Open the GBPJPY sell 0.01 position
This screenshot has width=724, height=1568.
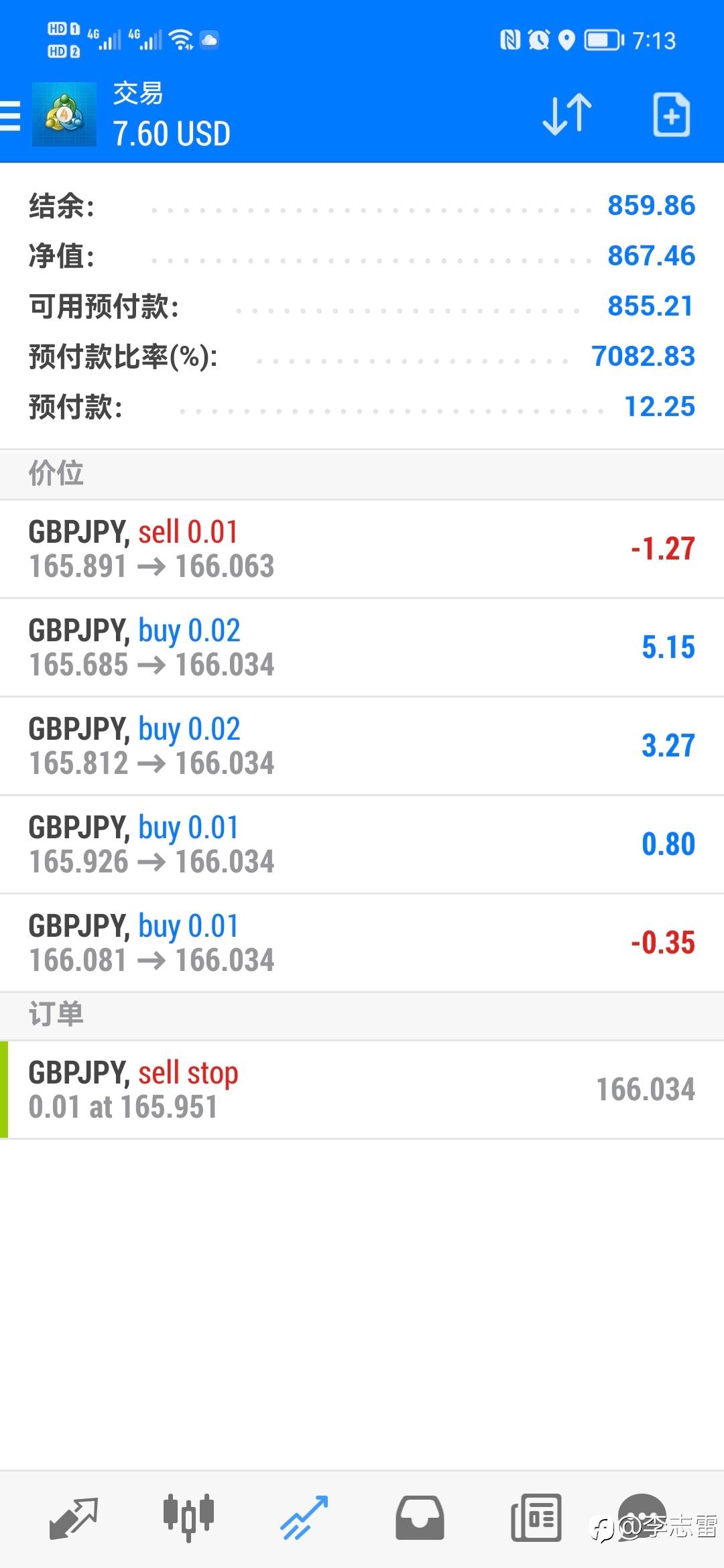click(x=362, y=549)
